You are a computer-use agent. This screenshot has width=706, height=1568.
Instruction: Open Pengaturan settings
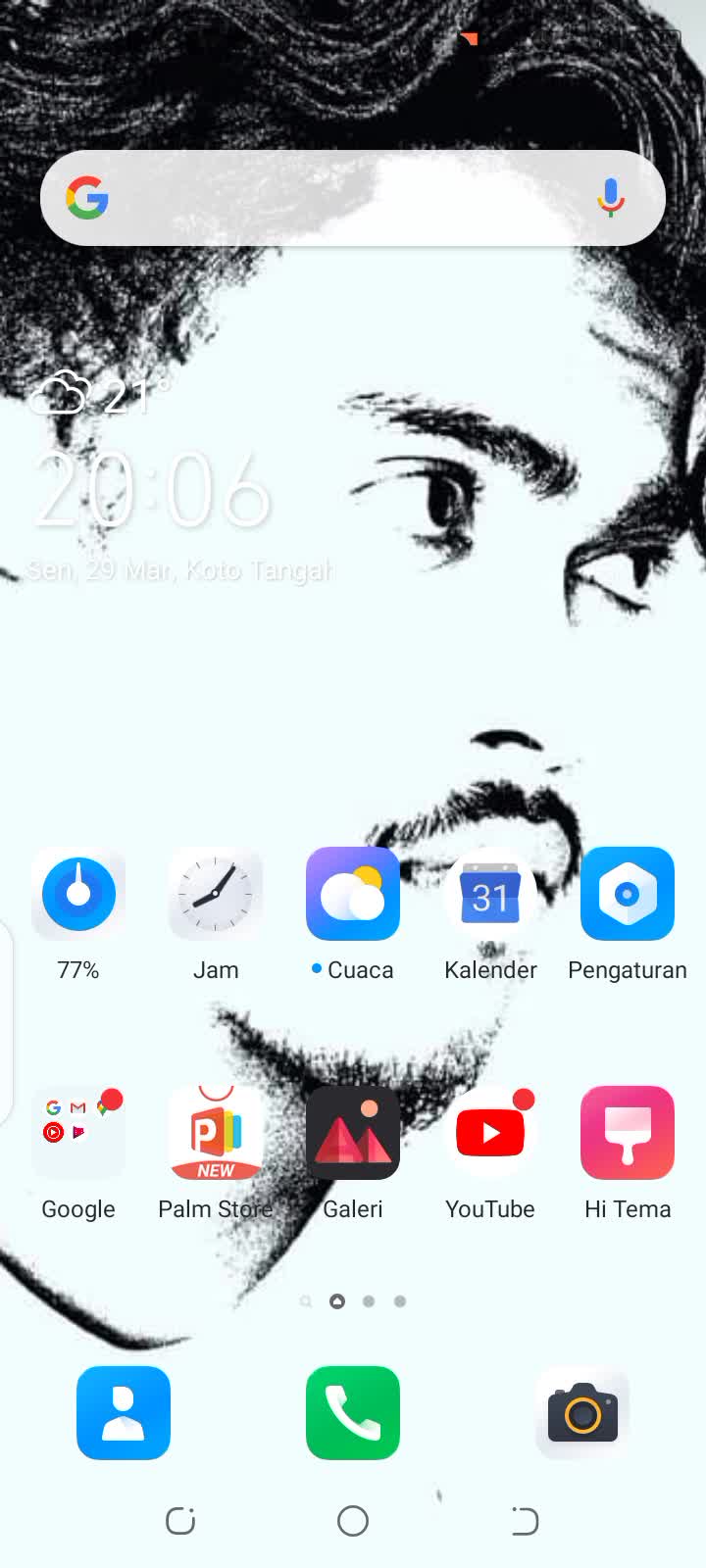click(x=628, y=894)
